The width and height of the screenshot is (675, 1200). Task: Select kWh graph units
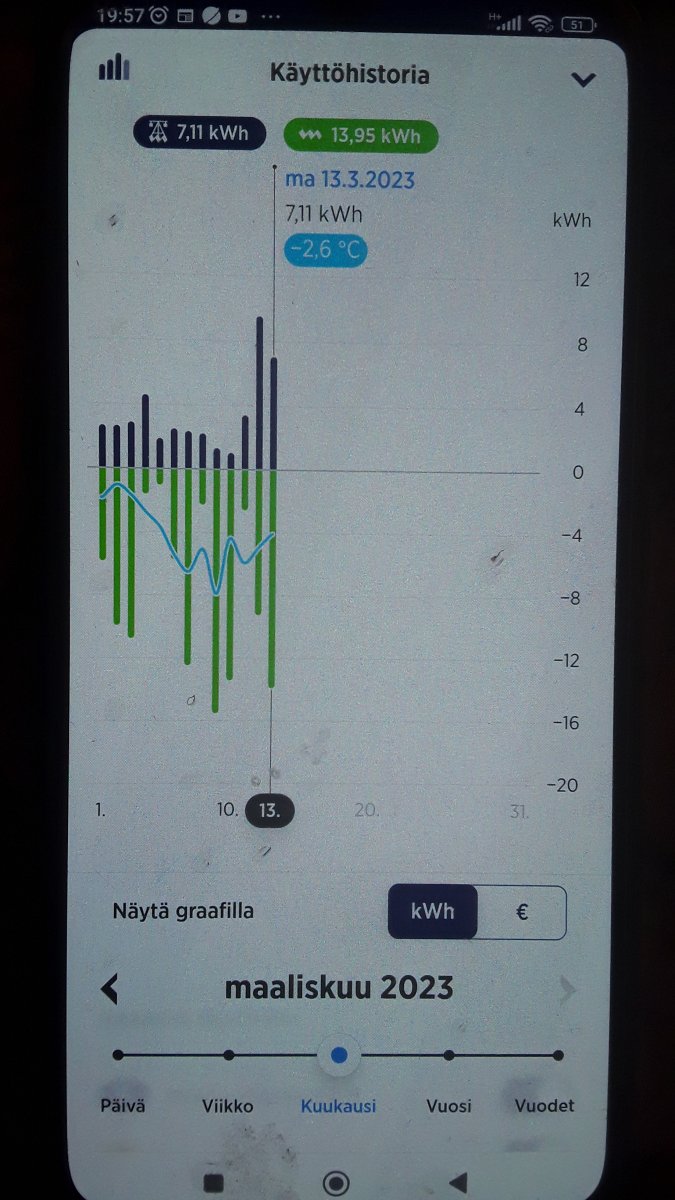coord(432,911)
